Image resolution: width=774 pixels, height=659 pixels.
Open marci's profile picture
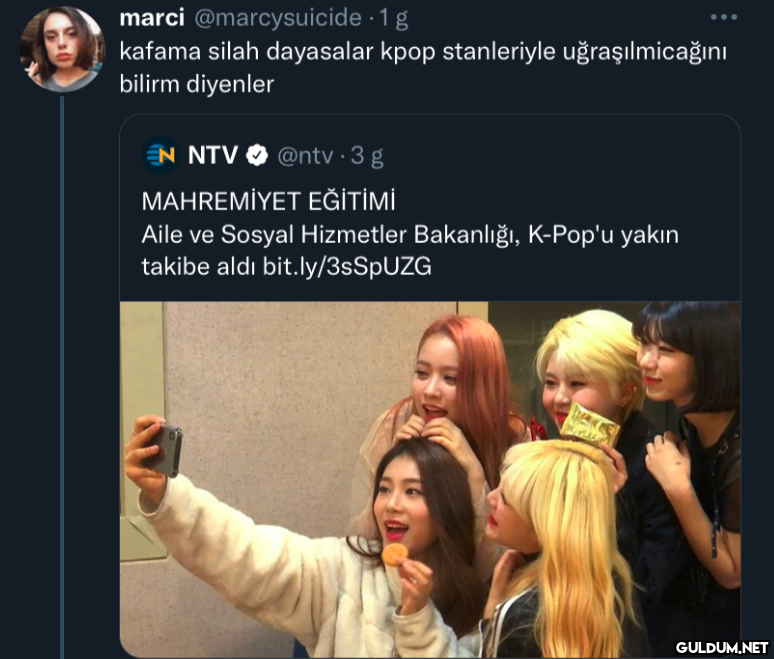(61, 50)
